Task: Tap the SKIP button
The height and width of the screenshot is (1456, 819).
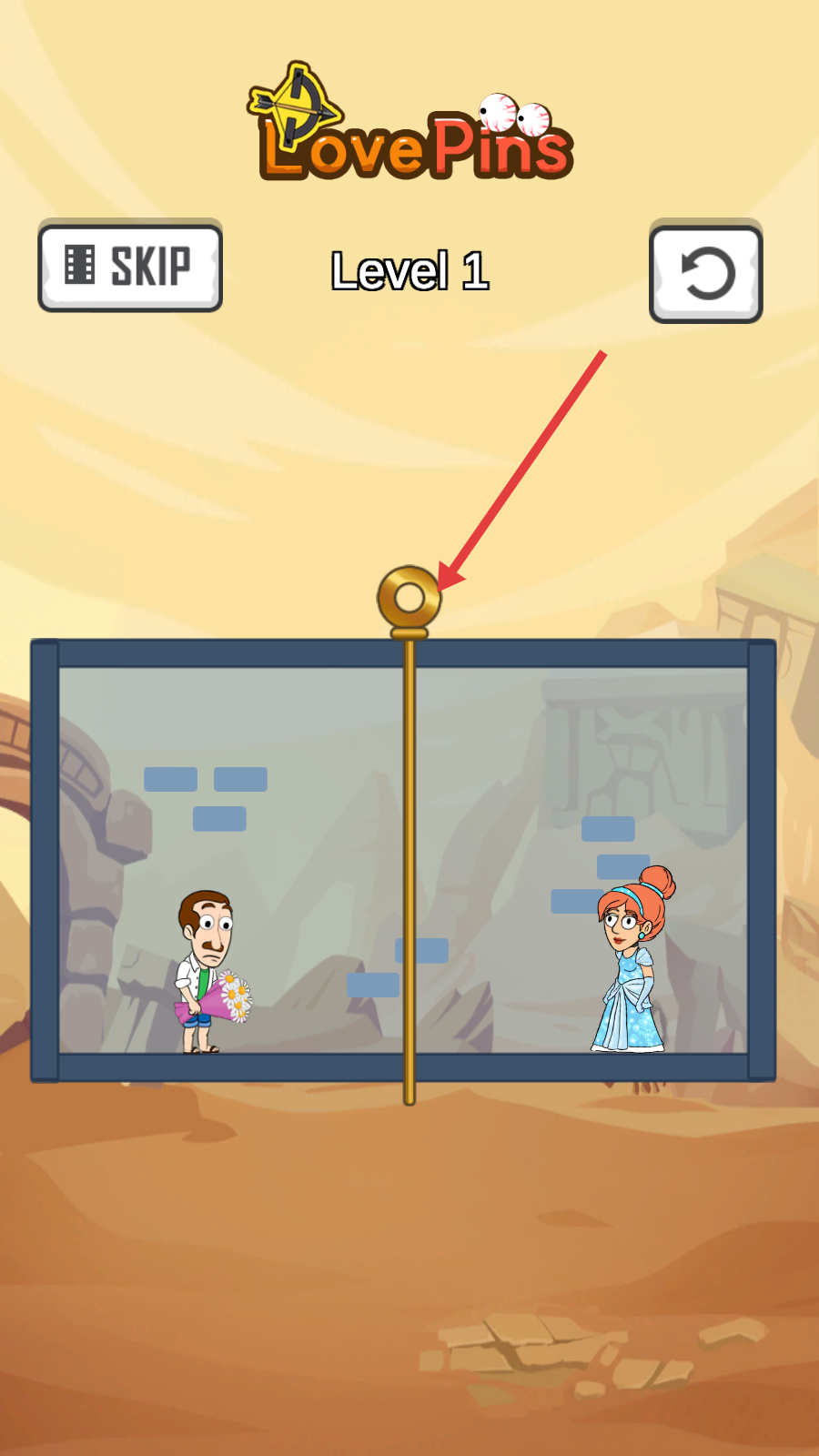Action: tap(130, 268)
